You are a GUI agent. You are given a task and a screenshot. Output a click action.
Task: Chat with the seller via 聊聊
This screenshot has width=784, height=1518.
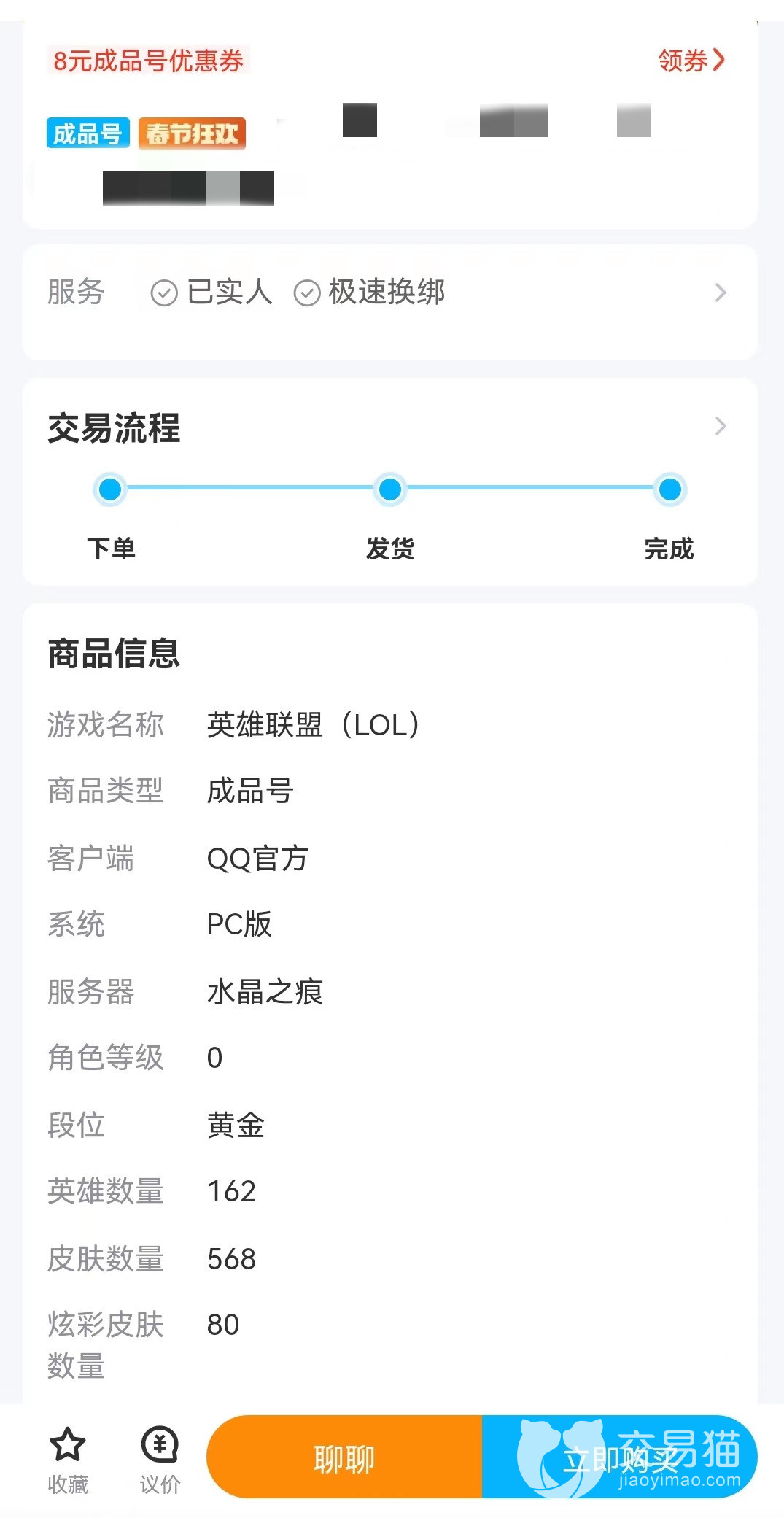(344, 1459)
